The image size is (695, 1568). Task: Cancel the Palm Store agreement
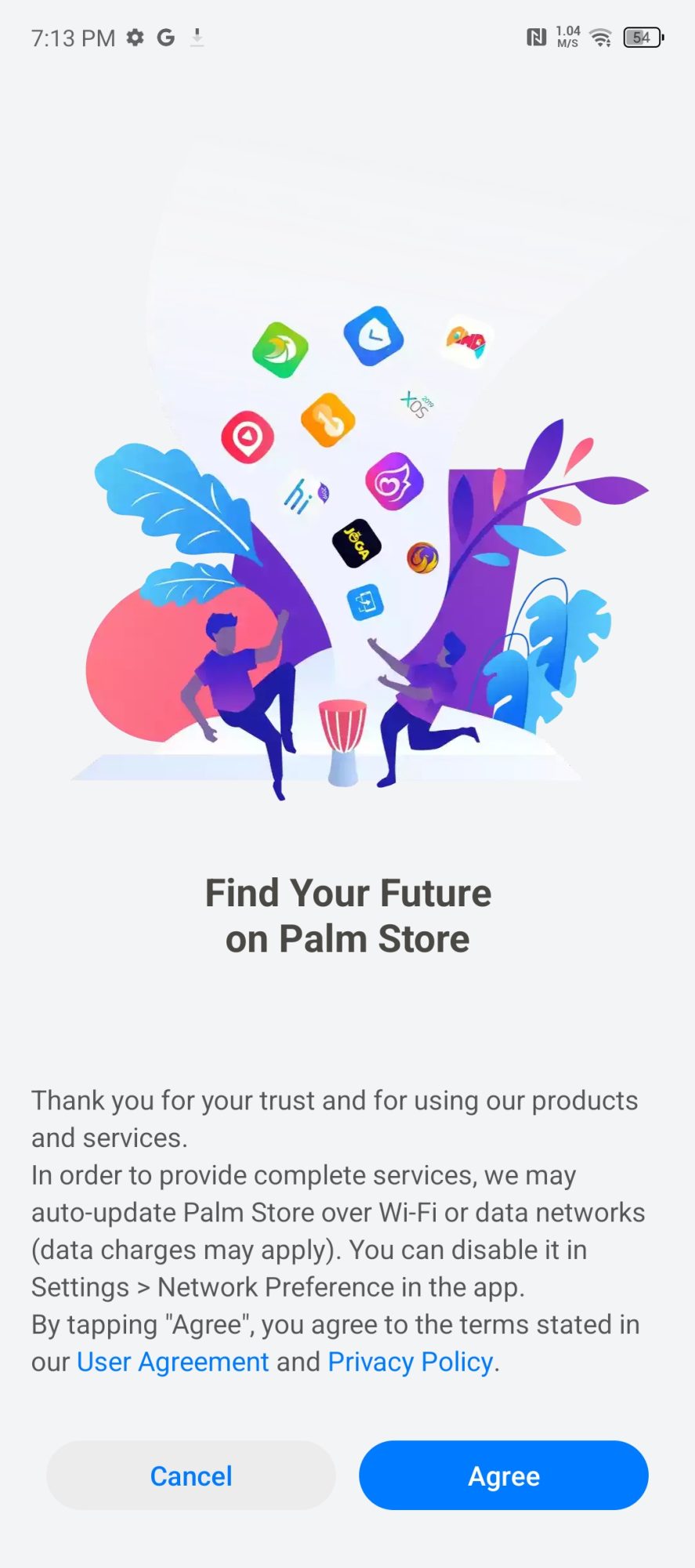pyautogui.click(x=191, y=1475)
